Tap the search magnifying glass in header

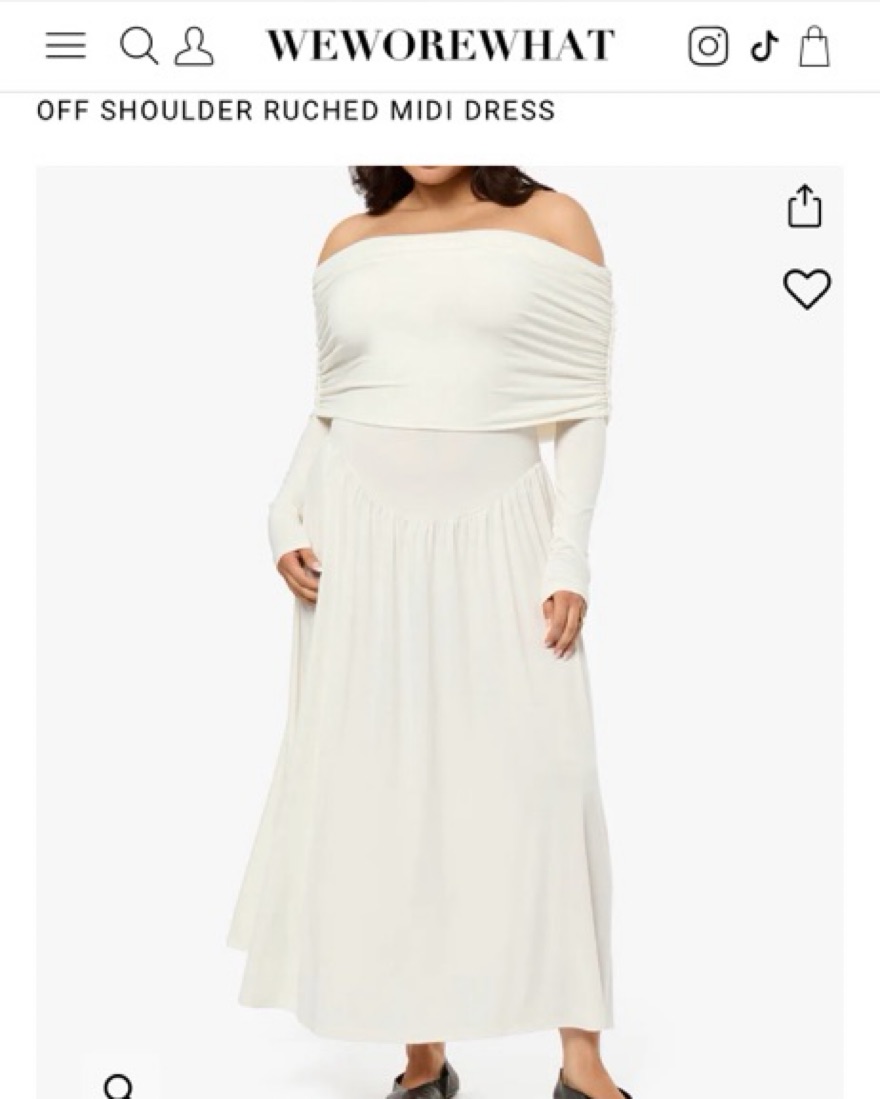coord(140,45)
